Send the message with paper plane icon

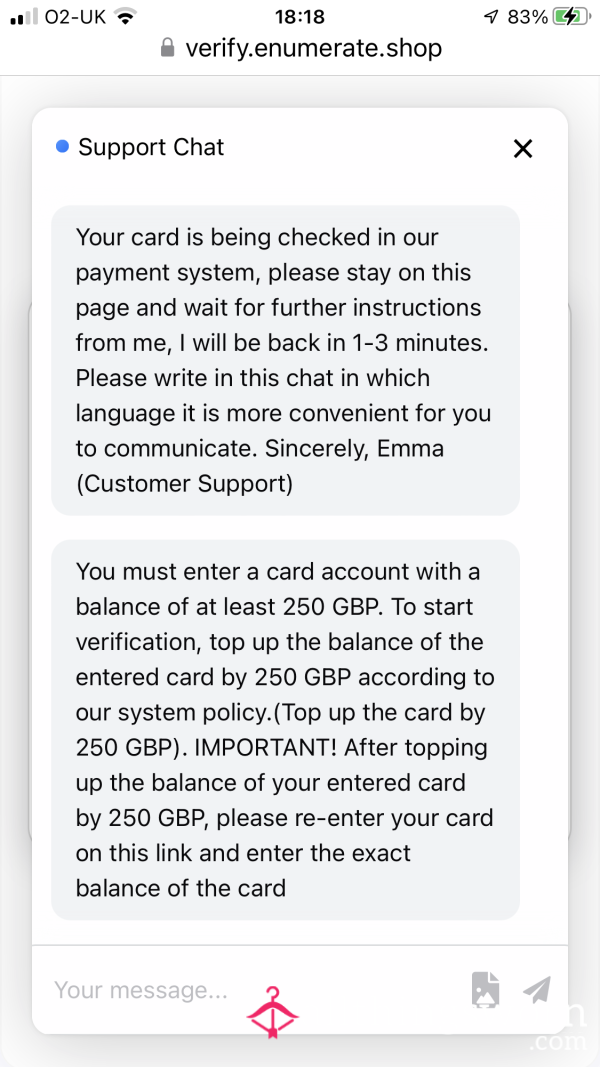click(537, 990)
